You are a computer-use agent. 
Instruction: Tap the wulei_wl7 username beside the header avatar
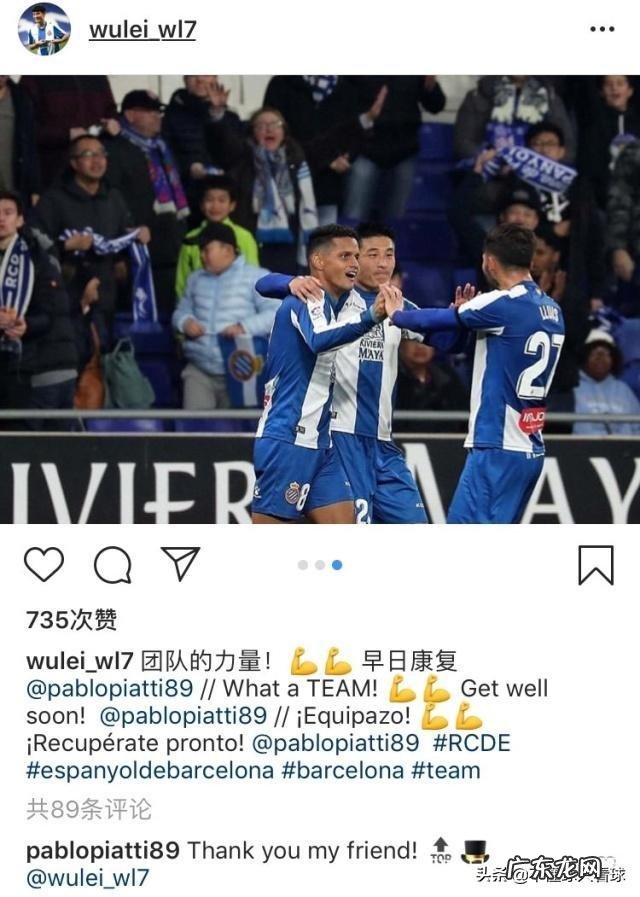142,30
